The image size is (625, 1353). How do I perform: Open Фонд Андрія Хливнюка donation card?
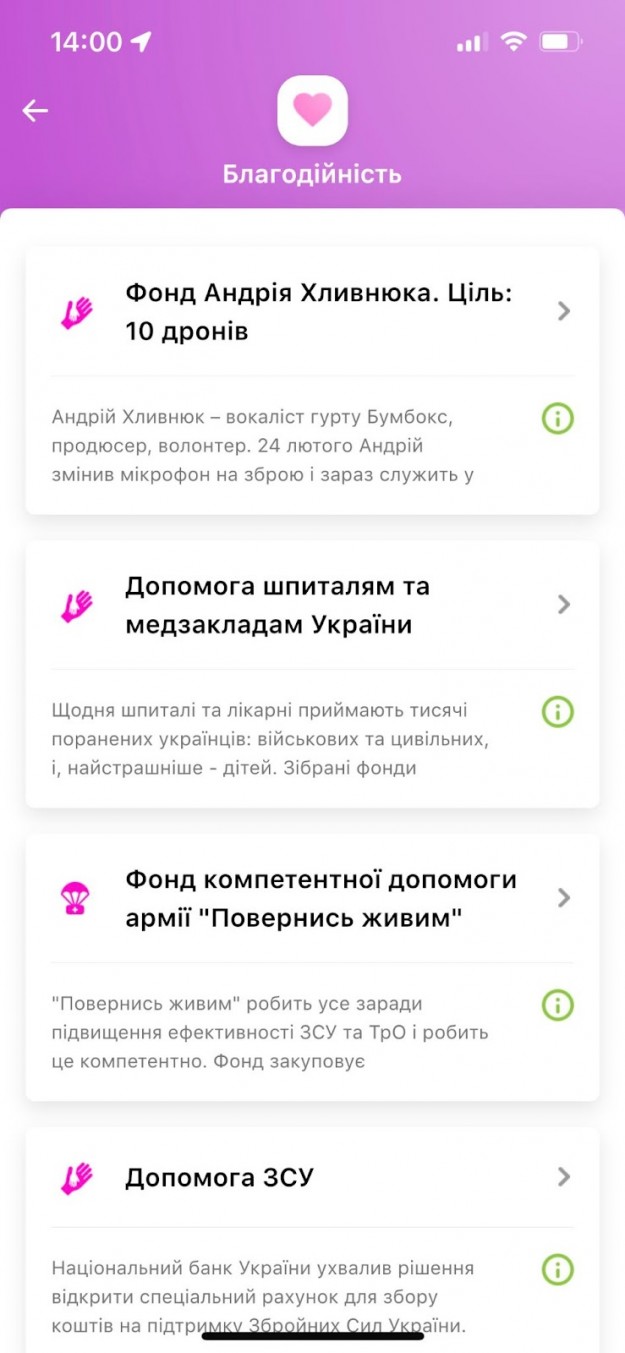point(310,312)
